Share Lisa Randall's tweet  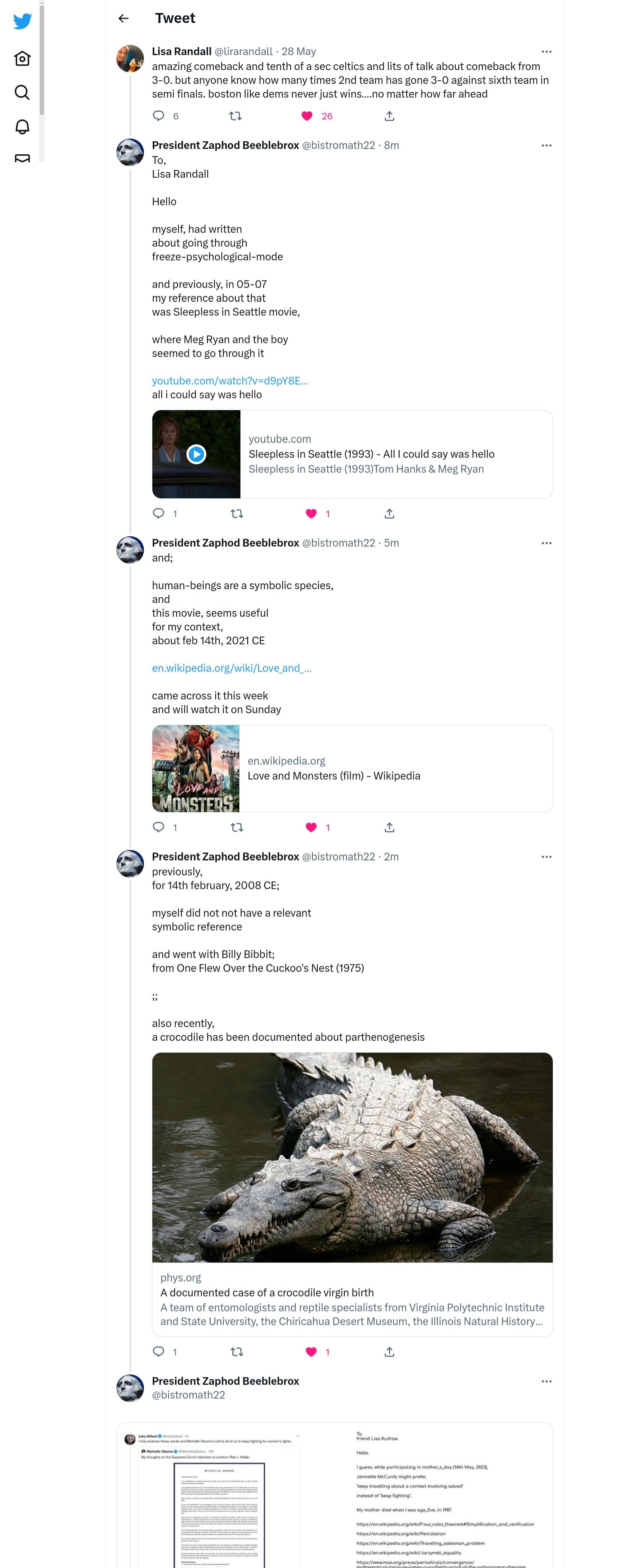point(390,116)
